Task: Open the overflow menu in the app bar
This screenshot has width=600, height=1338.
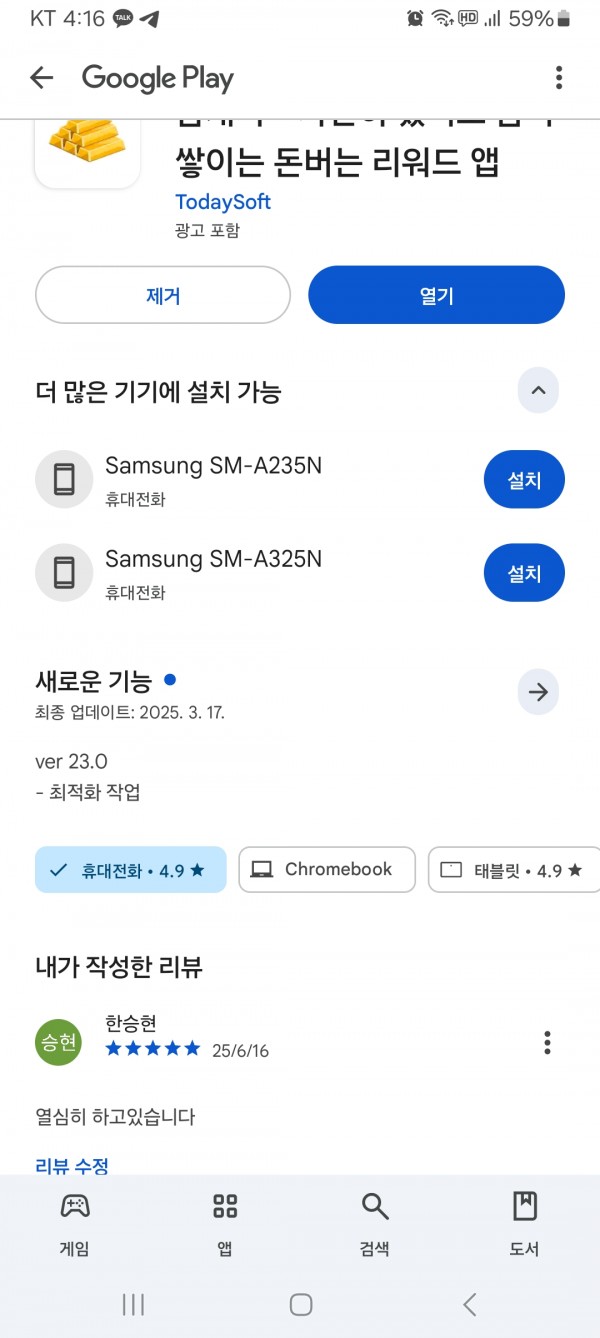Action: 559,78
